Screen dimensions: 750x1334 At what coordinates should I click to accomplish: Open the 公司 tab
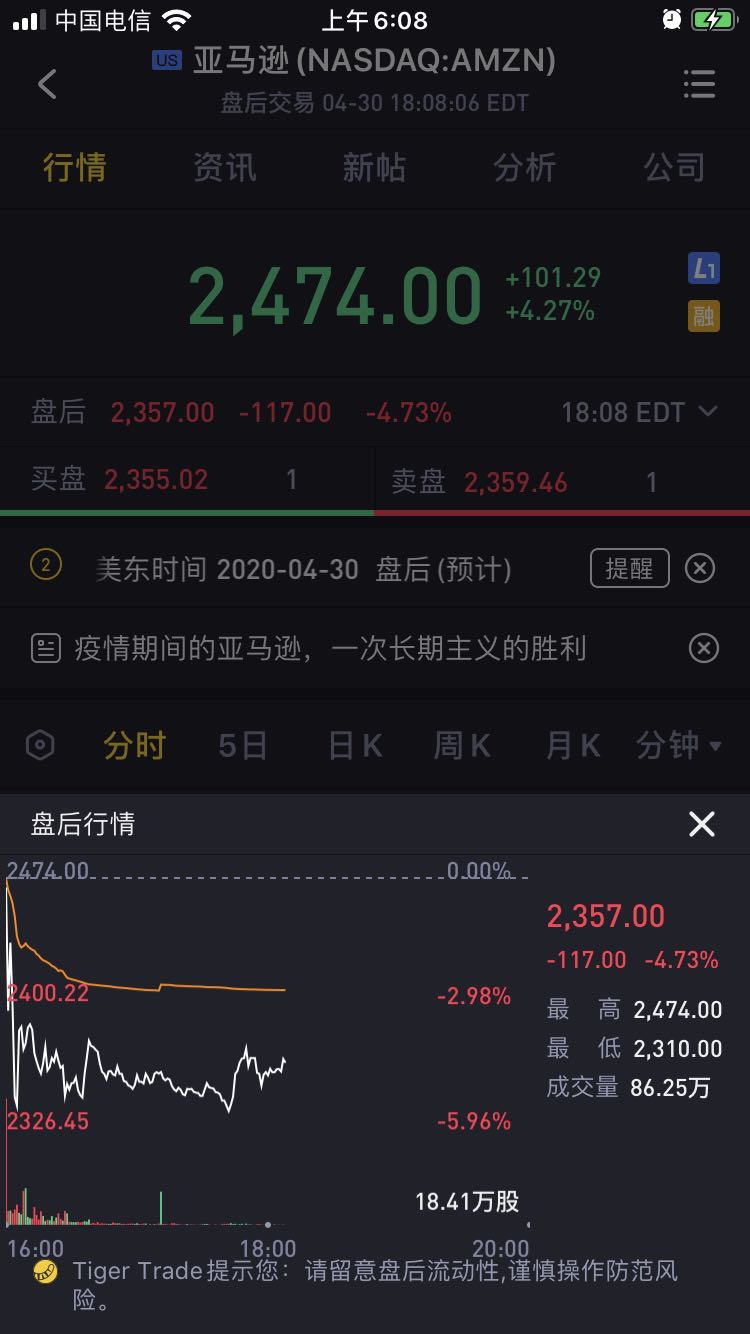674,167
